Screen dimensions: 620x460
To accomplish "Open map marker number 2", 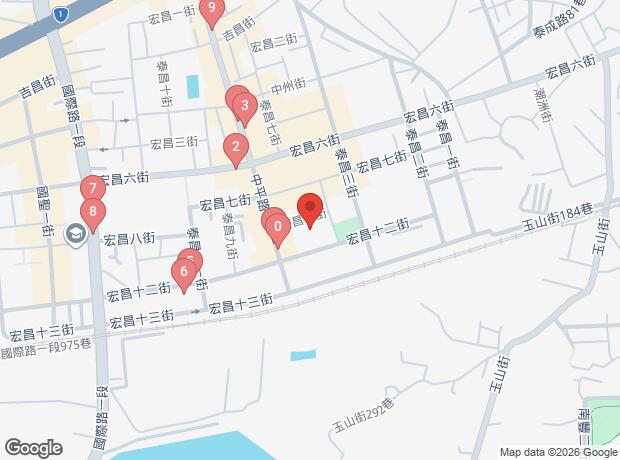I will click(x=235, y=150).
